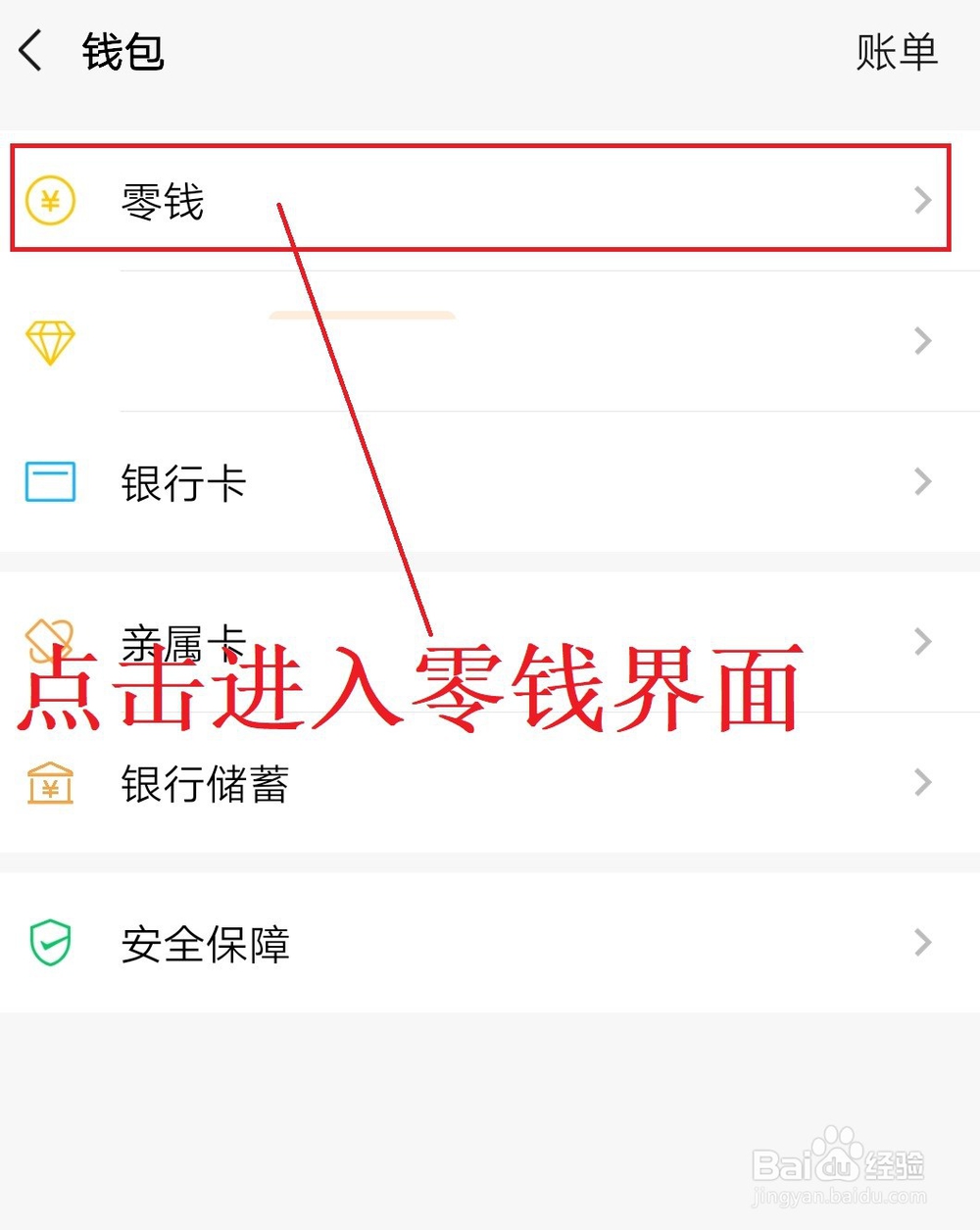Select the gold diamond icon in second row
980x1230 pixels.
(x=49, y=341)
